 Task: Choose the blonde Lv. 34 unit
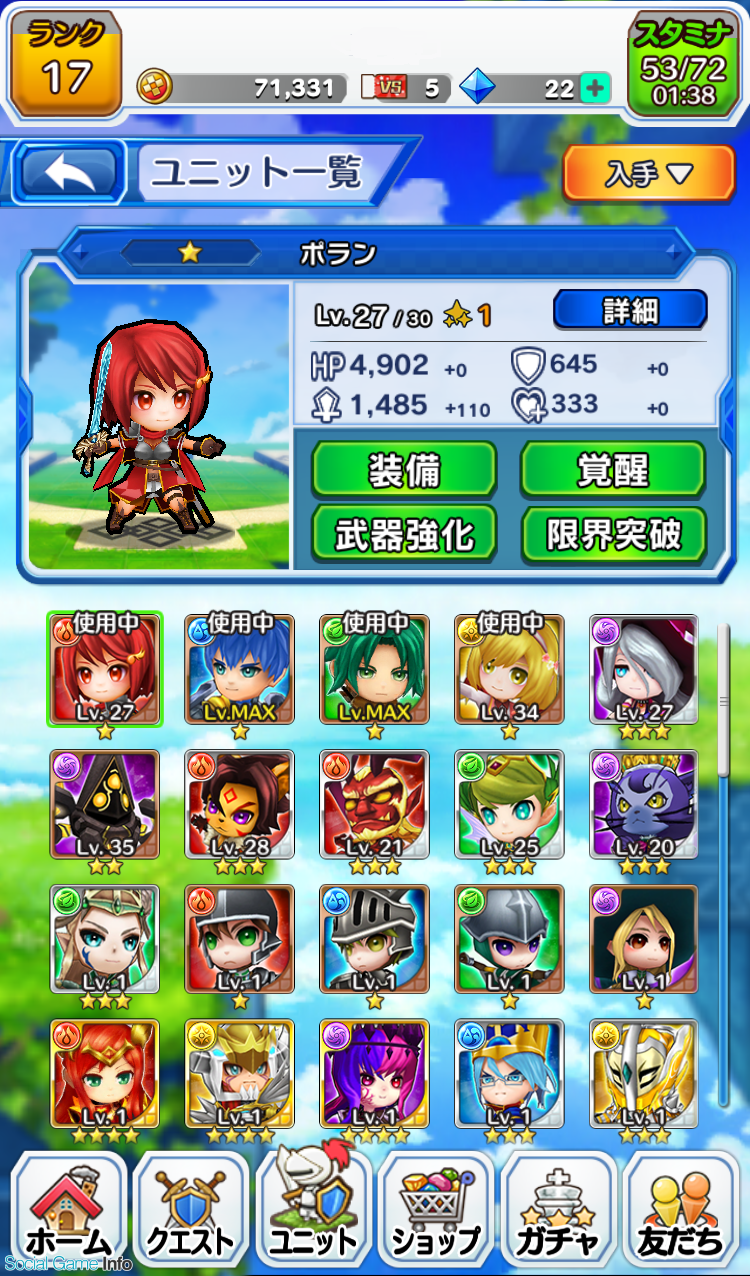pyautogui.click(x=509, y=670)
